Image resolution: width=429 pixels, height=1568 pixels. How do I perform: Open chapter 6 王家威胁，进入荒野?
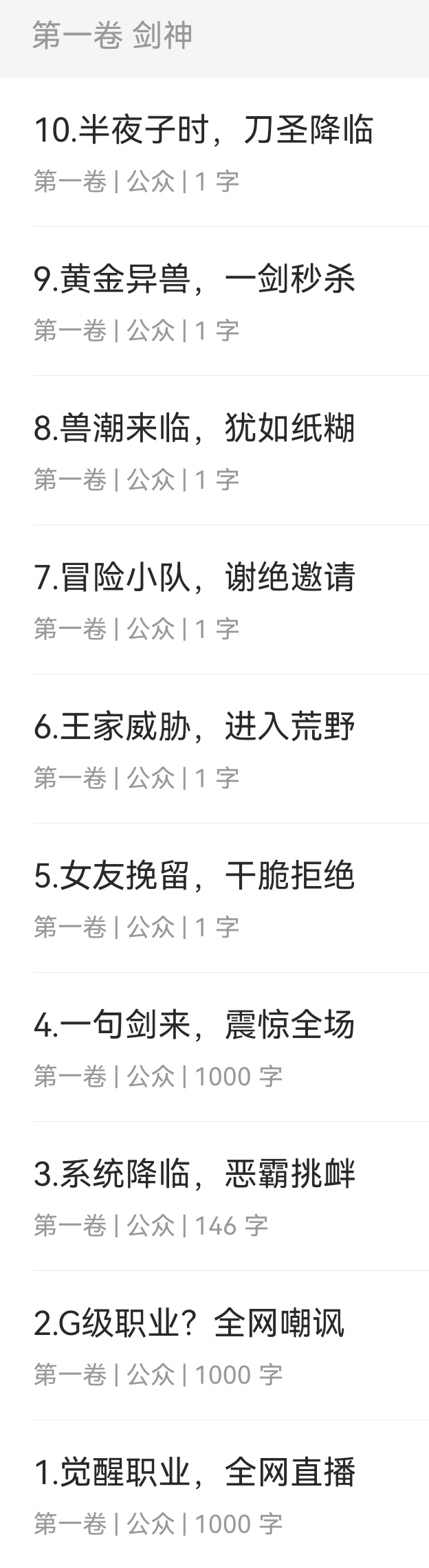[195, 727]
